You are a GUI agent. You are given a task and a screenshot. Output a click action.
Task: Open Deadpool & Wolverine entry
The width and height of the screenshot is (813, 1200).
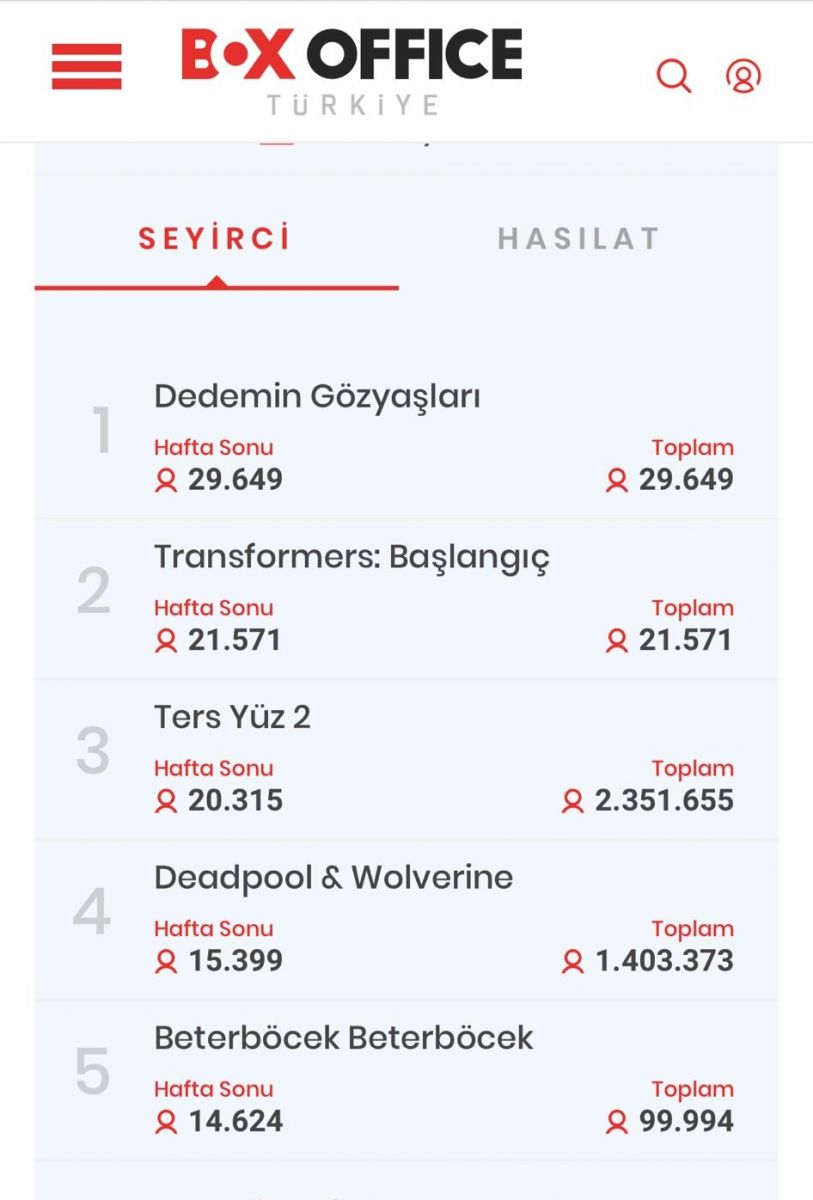pos(333,878)
